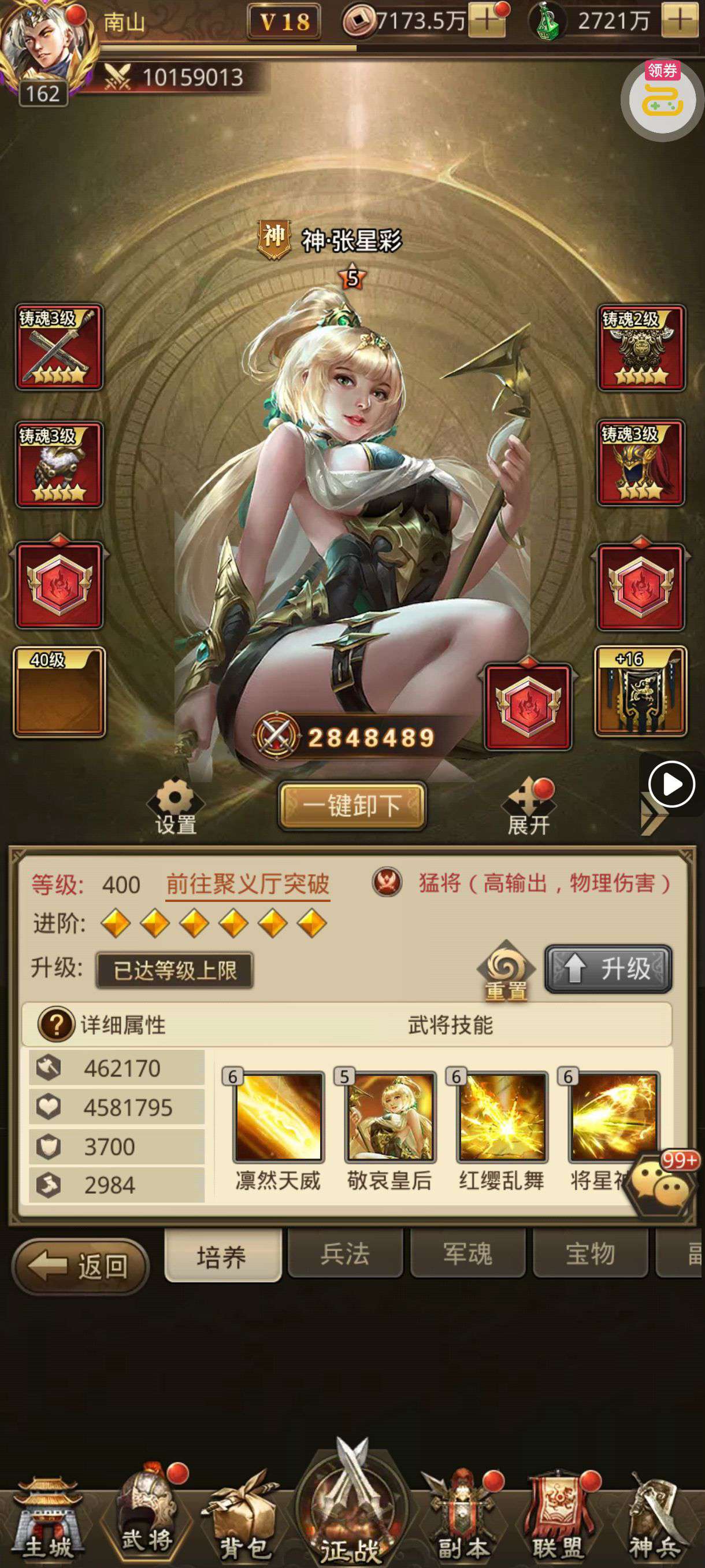The height and width of the screenshot is (1568, 705).
Task: Switch to the 宝物 tab
Action: click(590, 1255)
